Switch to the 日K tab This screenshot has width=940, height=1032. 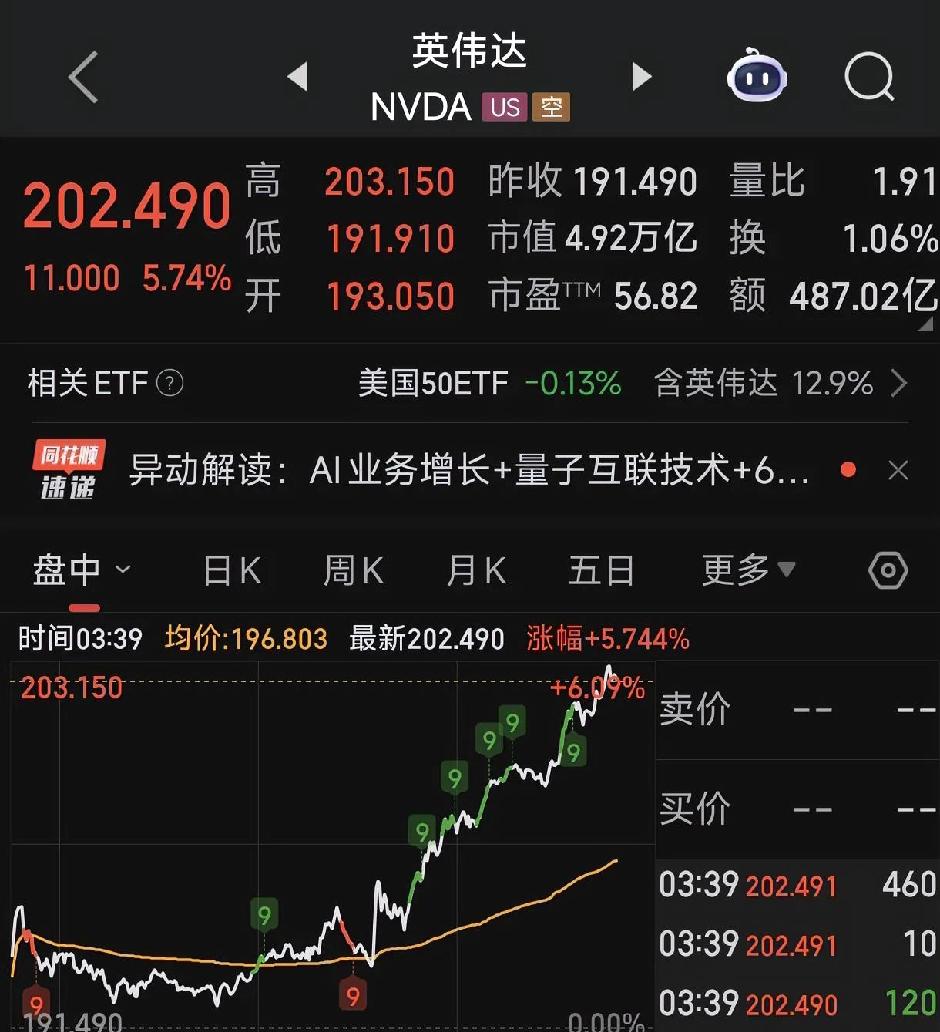pos(231,569)
